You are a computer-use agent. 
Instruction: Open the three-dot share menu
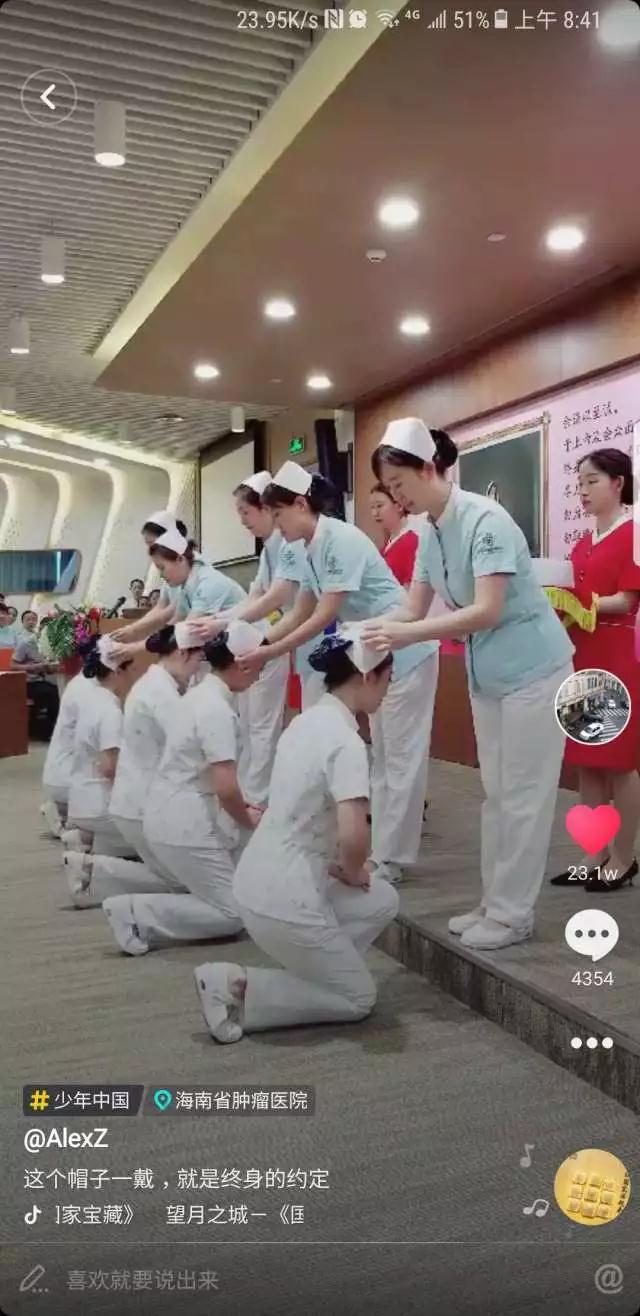[592, 1043]
